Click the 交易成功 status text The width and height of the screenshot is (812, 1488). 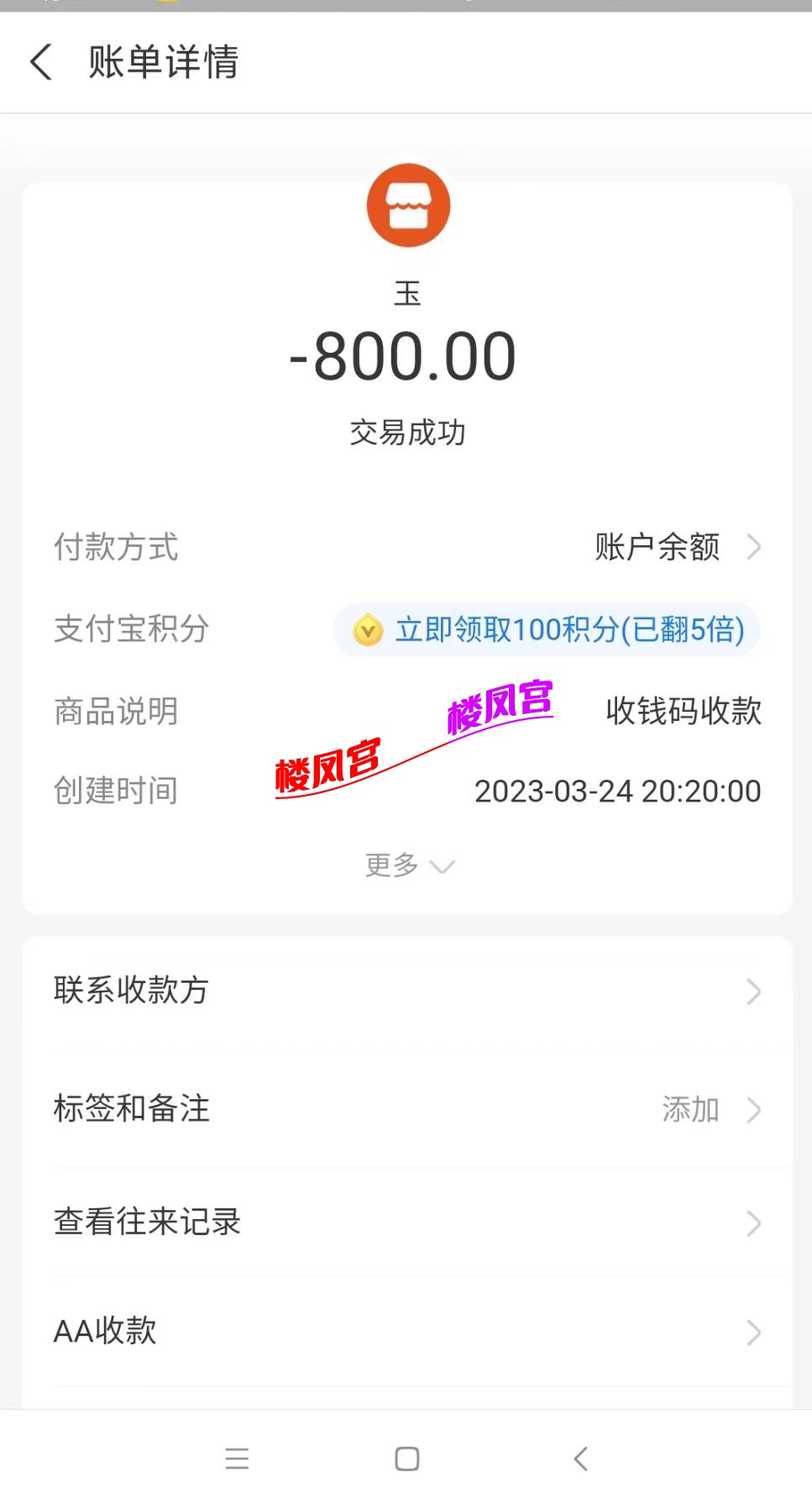[x=408, y=434]
